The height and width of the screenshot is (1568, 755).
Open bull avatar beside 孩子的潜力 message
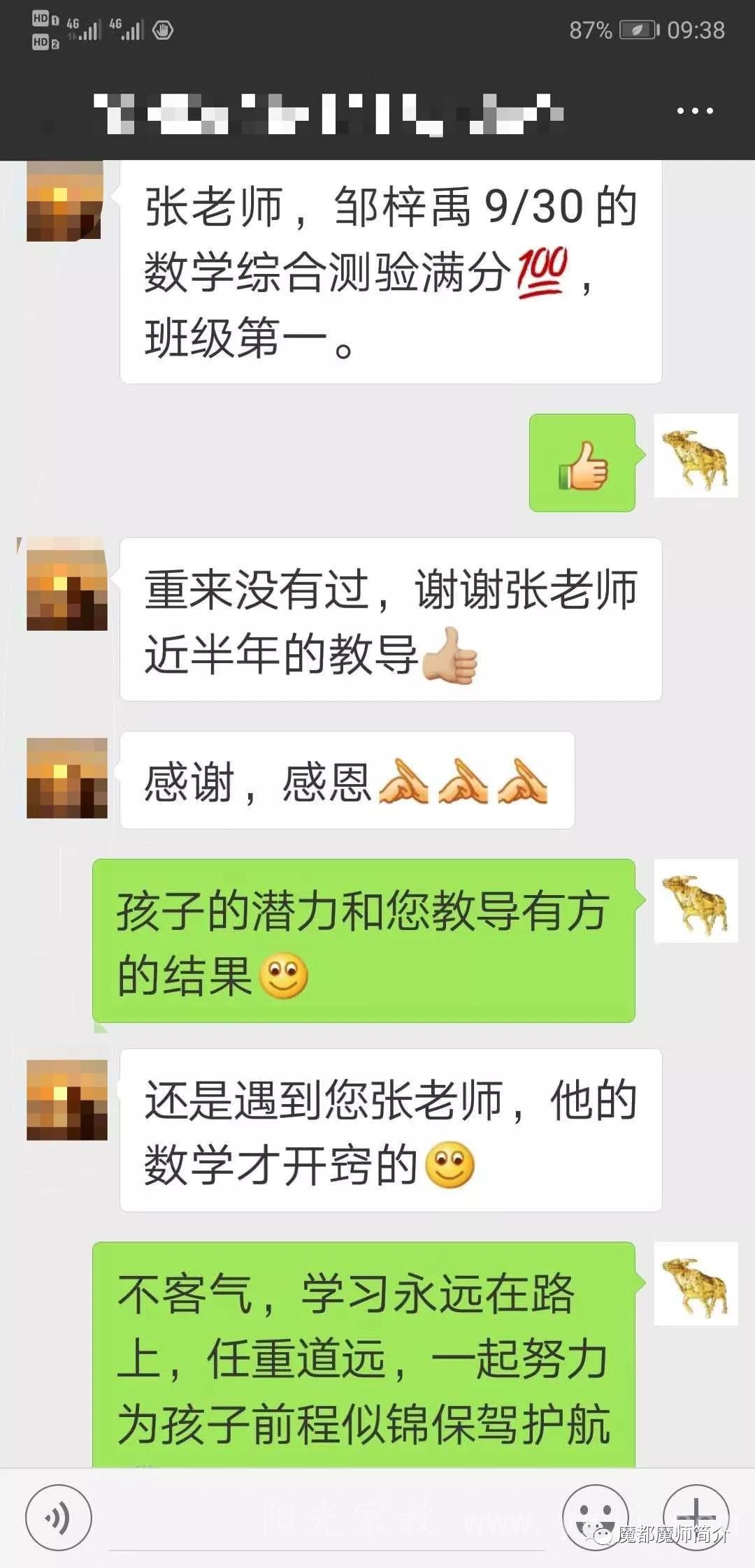tap(696, 901)
